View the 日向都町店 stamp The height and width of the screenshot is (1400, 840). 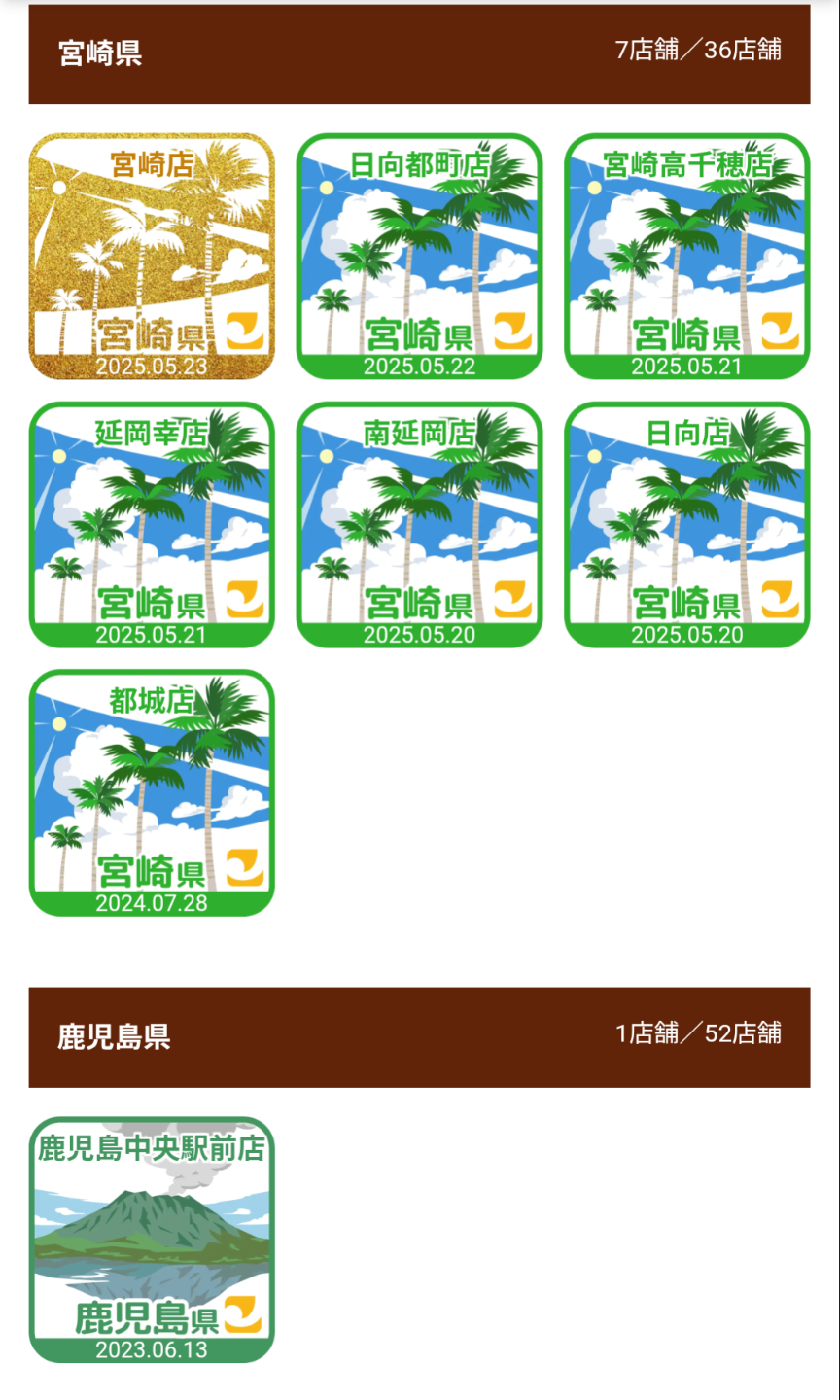click(x=419, y=257)
